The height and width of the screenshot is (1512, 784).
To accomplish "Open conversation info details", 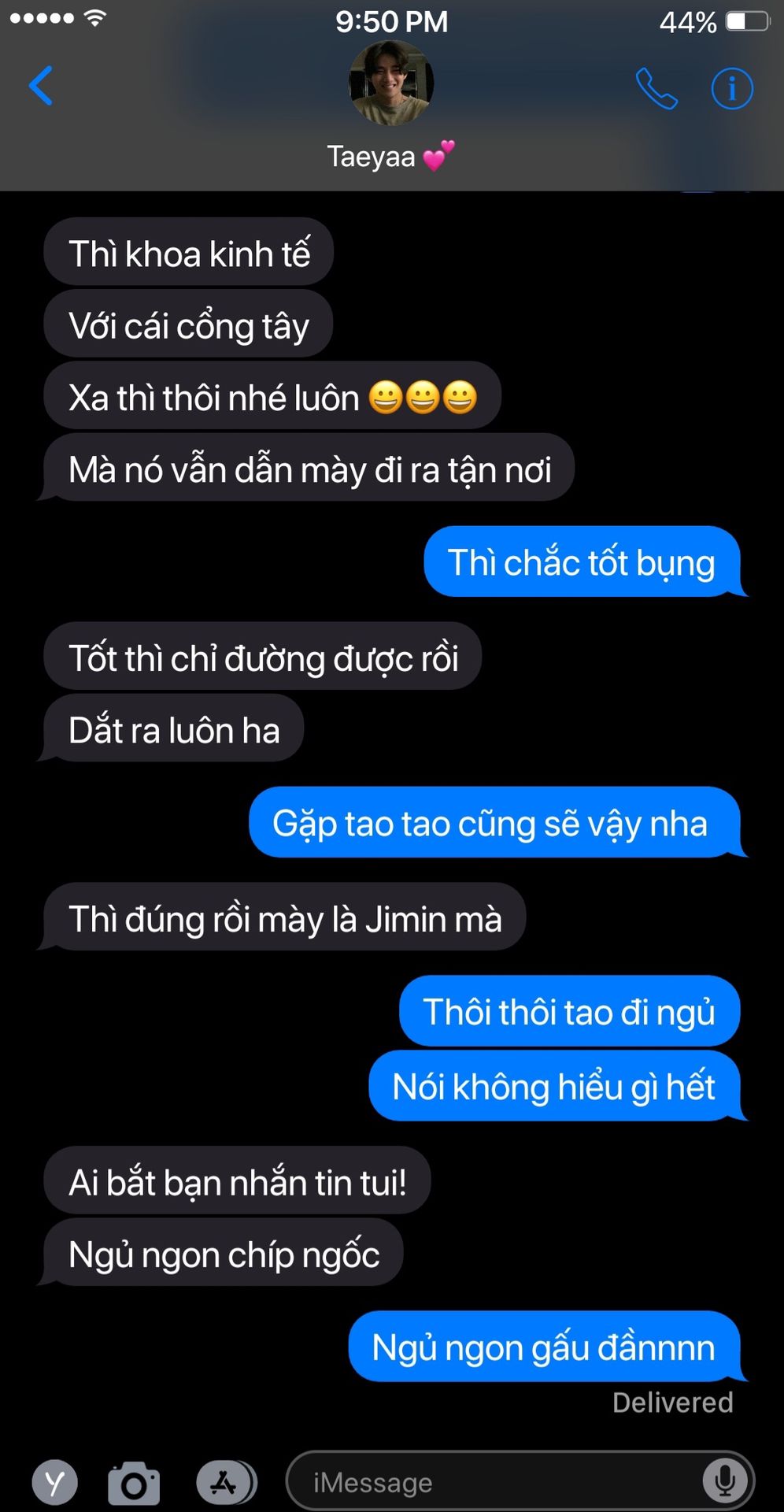I will click(x=732, y=88).
